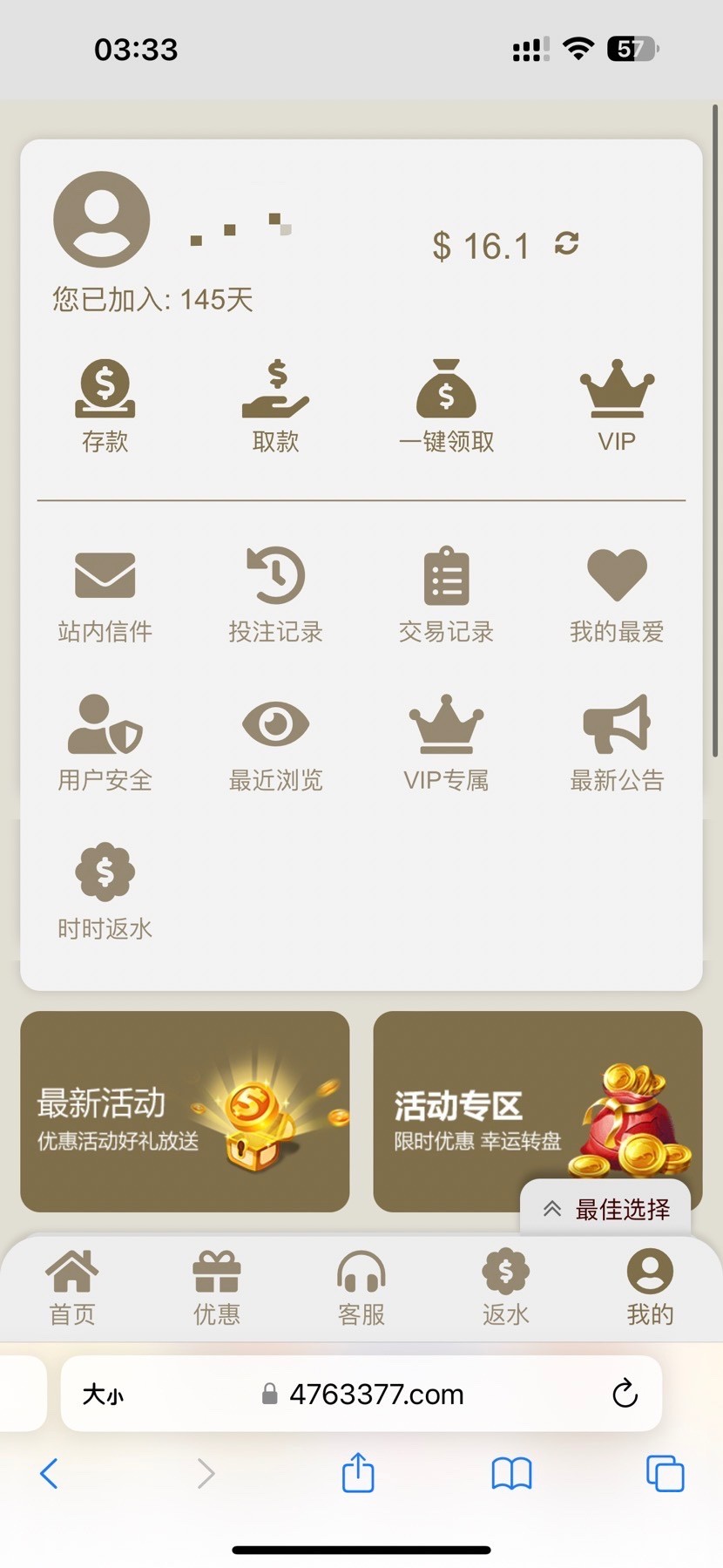The image size is (723, 1568).
Task: Reload the page in Safari
Action: (625, 1394)
